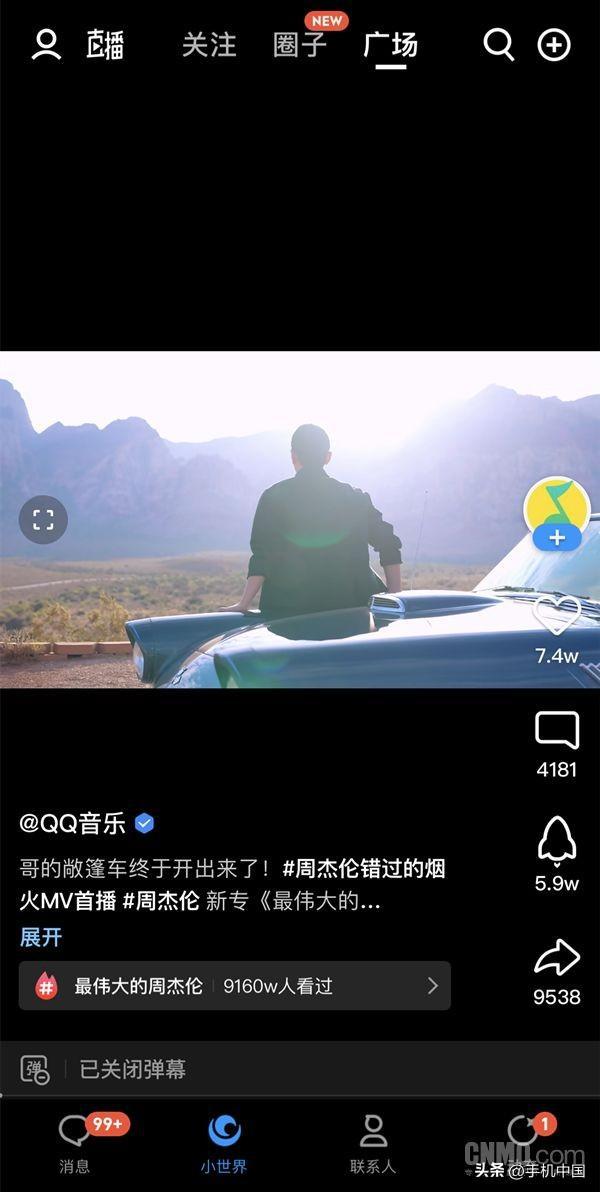Like this video
The height and width of the screenshot is (1192, 600).
[x=557, y=616]
